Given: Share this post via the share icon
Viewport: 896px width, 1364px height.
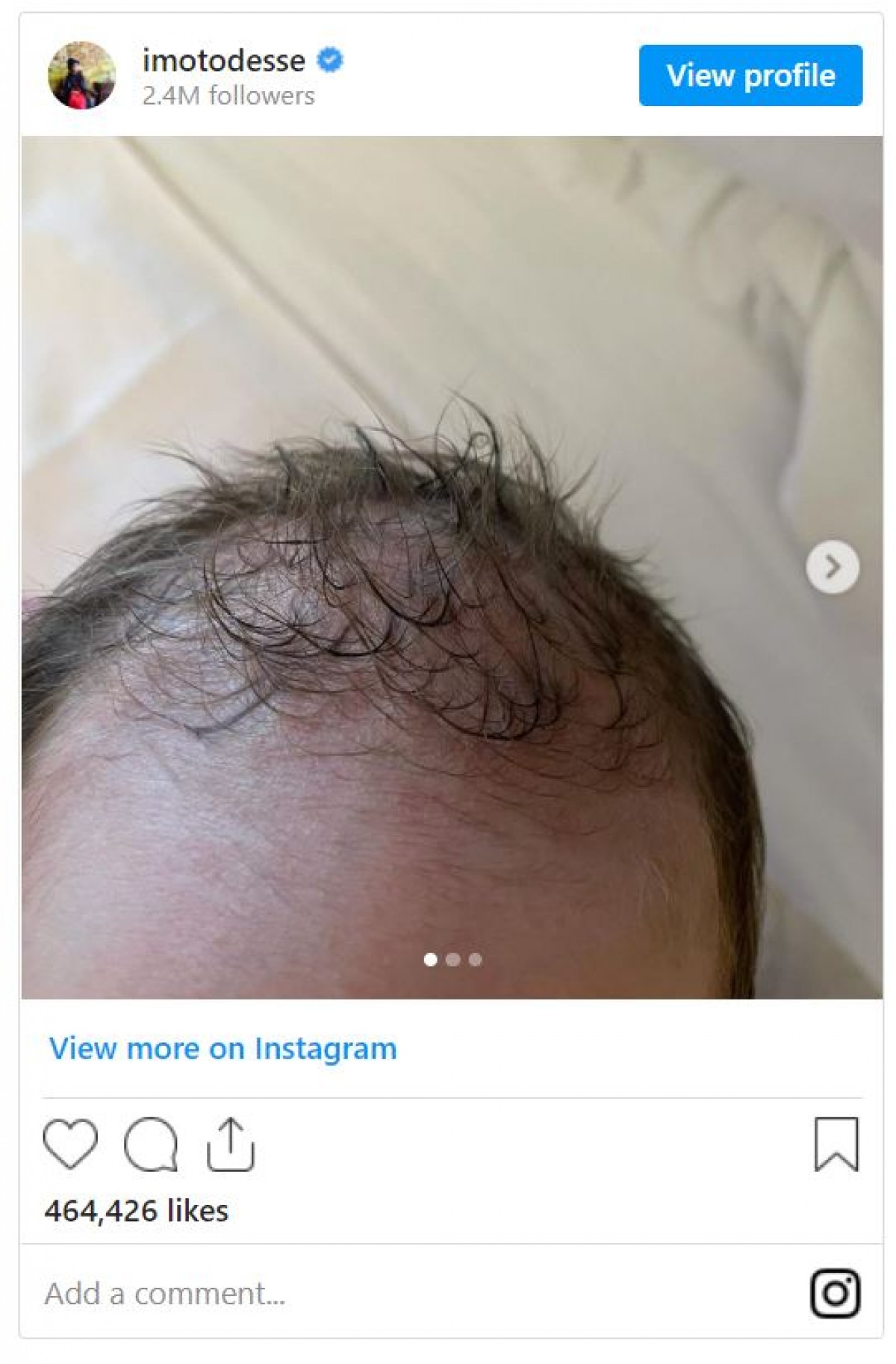Looking at the screenshot, I should click(x=230, y=1144).
